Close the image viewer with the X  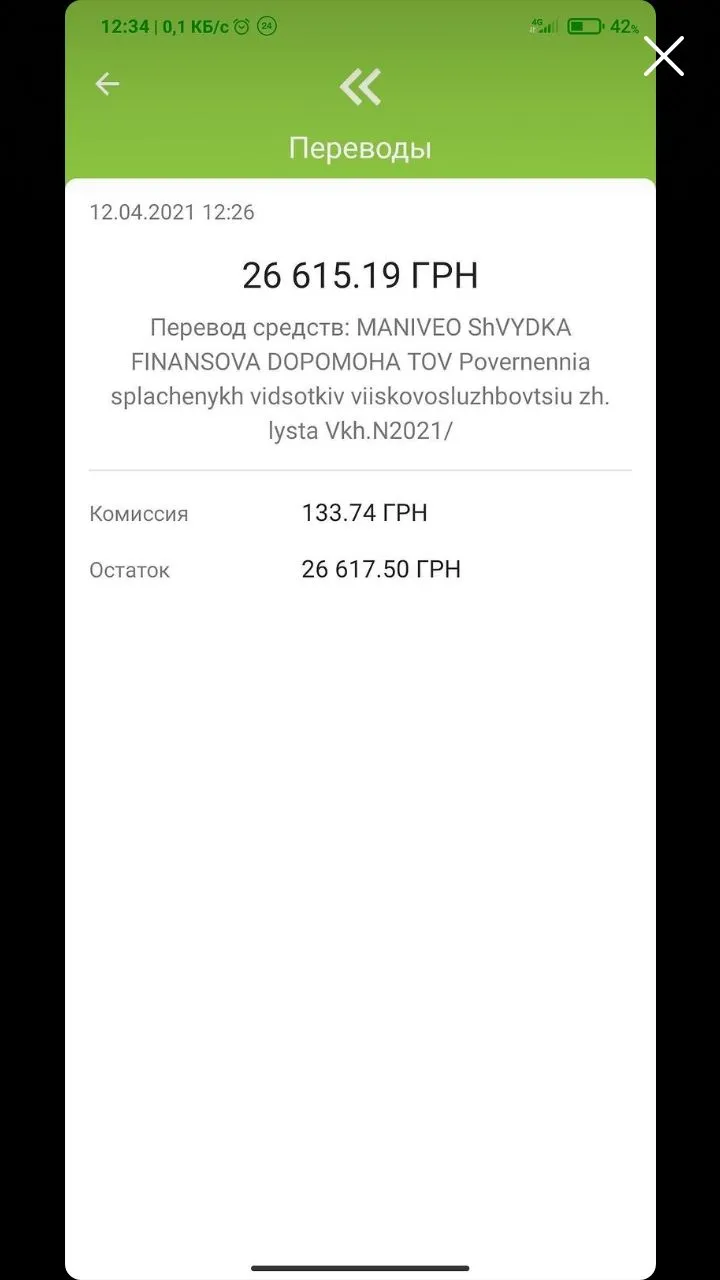(664, 56)
